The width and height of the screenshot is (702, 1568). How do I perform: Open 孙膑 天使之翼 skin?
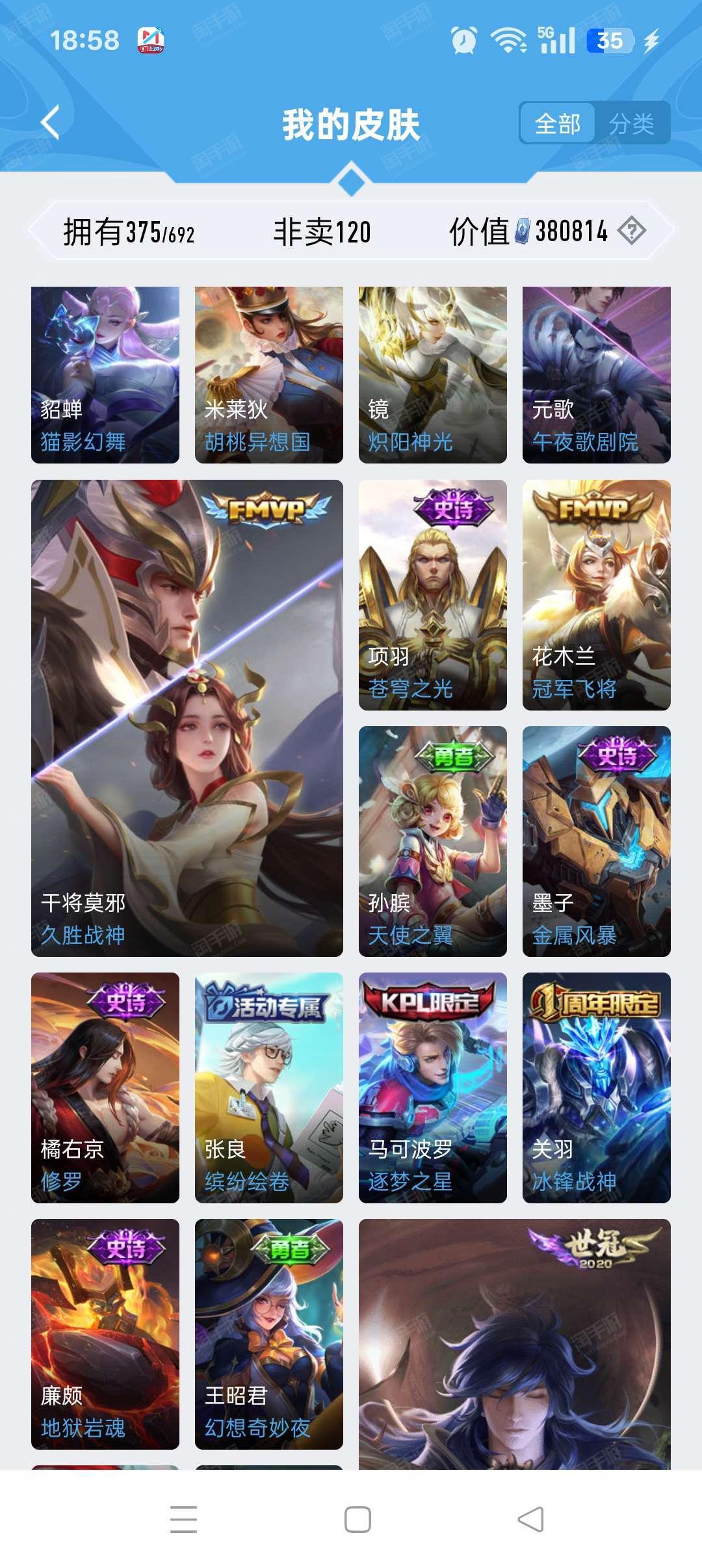click(x=433, y=841)
